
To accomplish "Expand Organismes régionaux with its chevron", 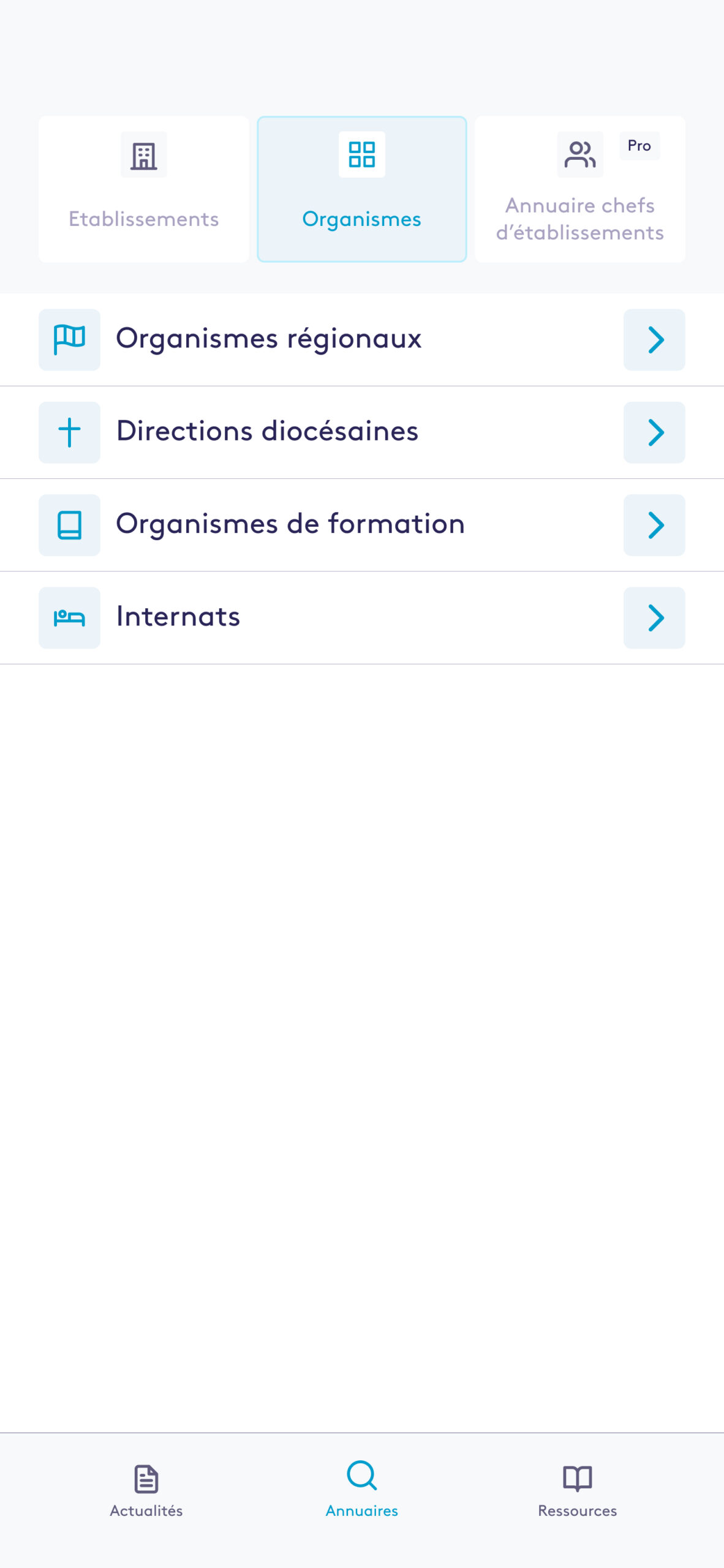I will [x=654, y=341].
